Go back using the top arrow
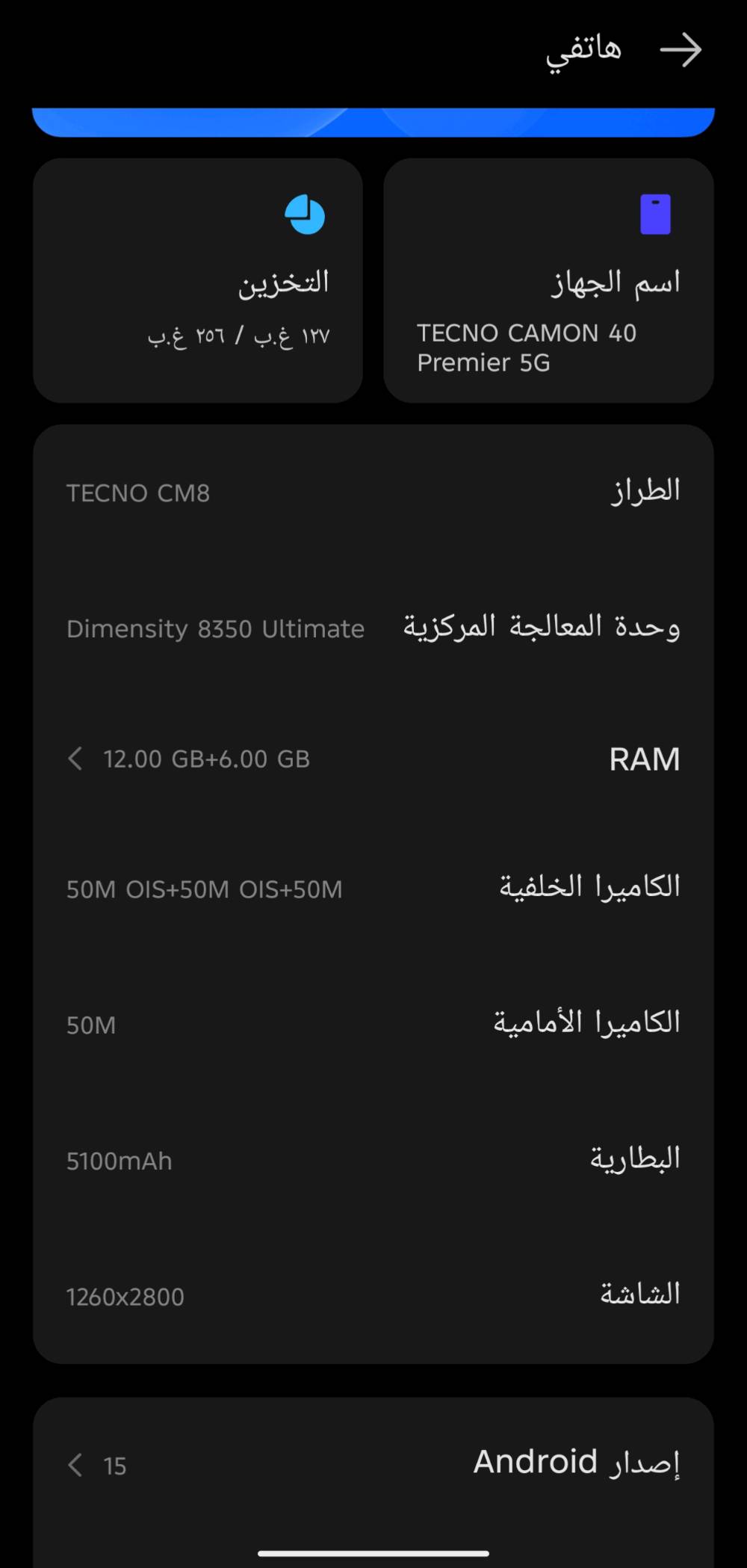The height and width of the screenshot is (1568, 747). [681, 51]
